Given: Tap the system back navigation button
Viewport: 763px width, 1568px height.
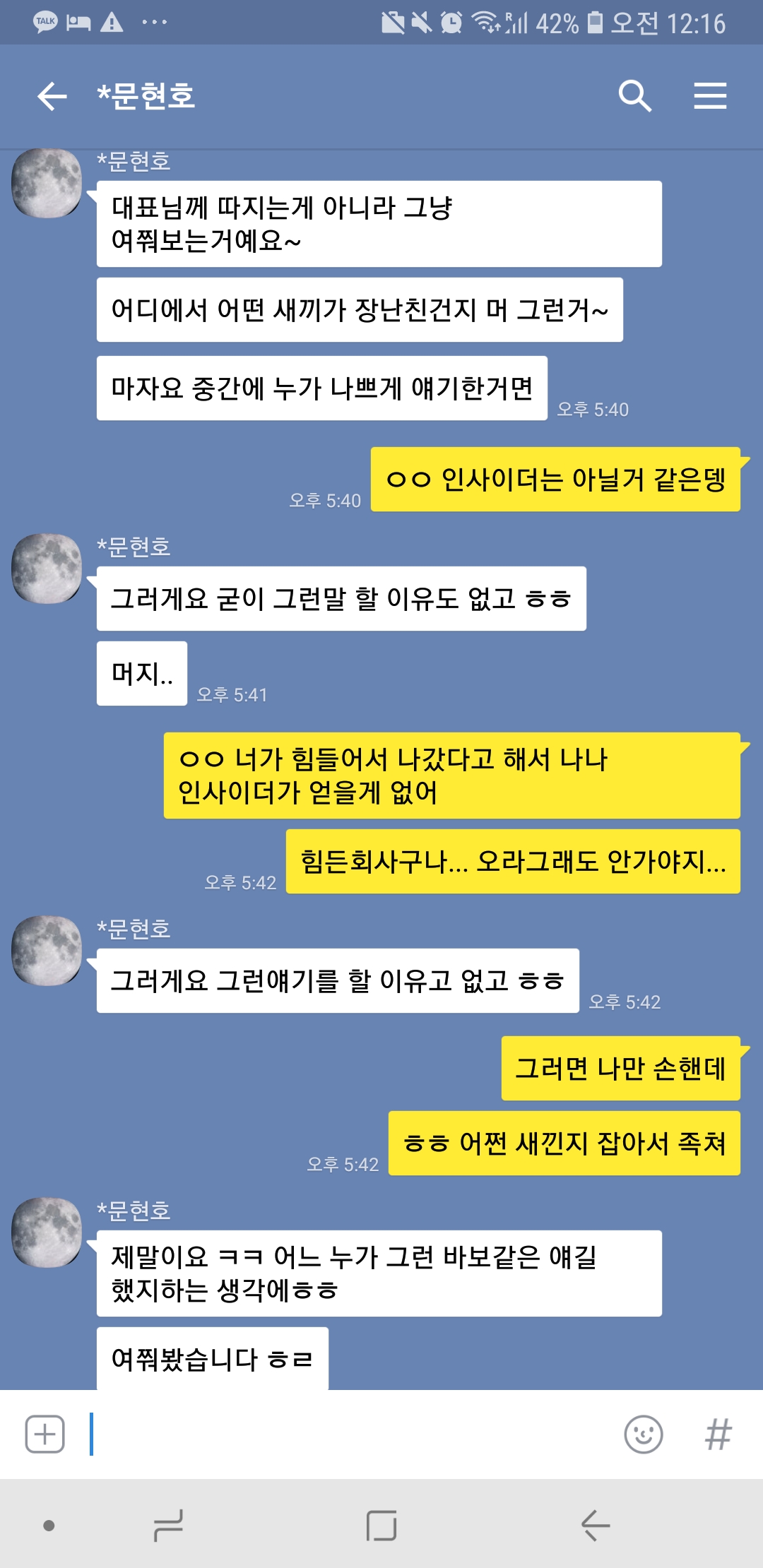Looking at the screenshot, I should click(595, 1526).
